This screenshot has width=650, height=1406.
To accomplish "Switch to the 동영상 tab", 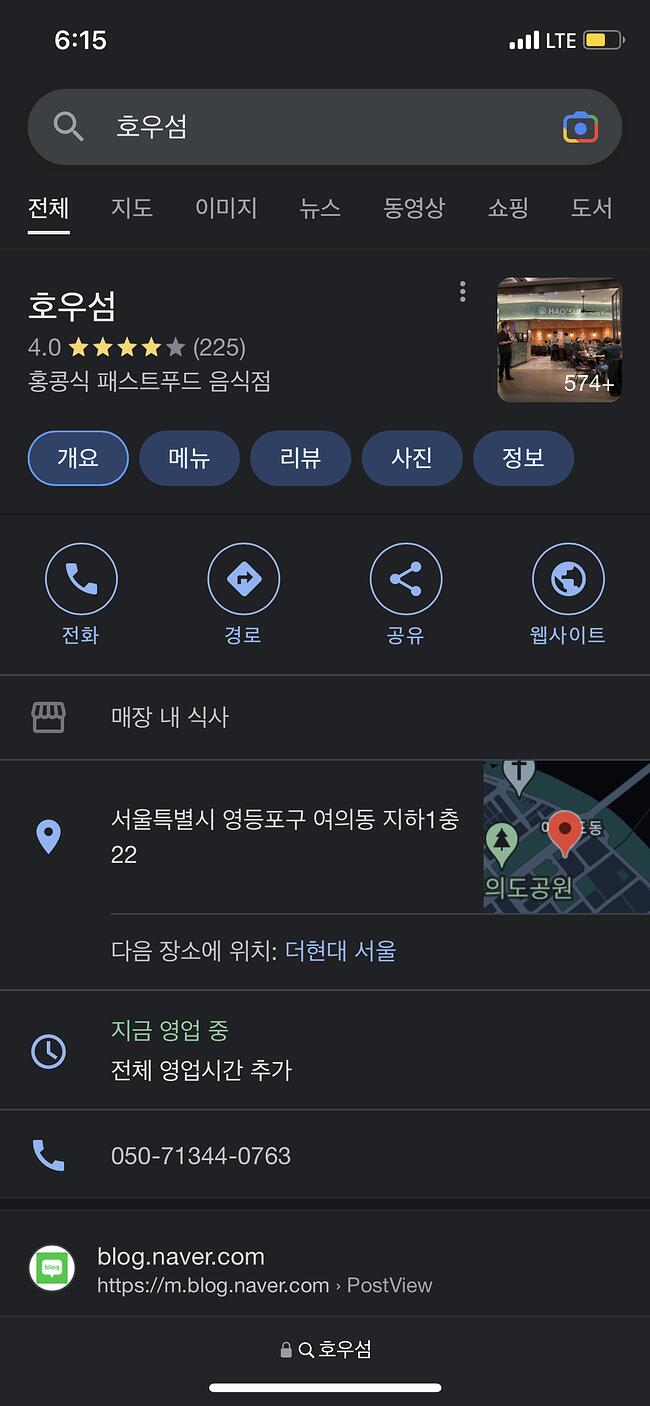I will 414,208.
